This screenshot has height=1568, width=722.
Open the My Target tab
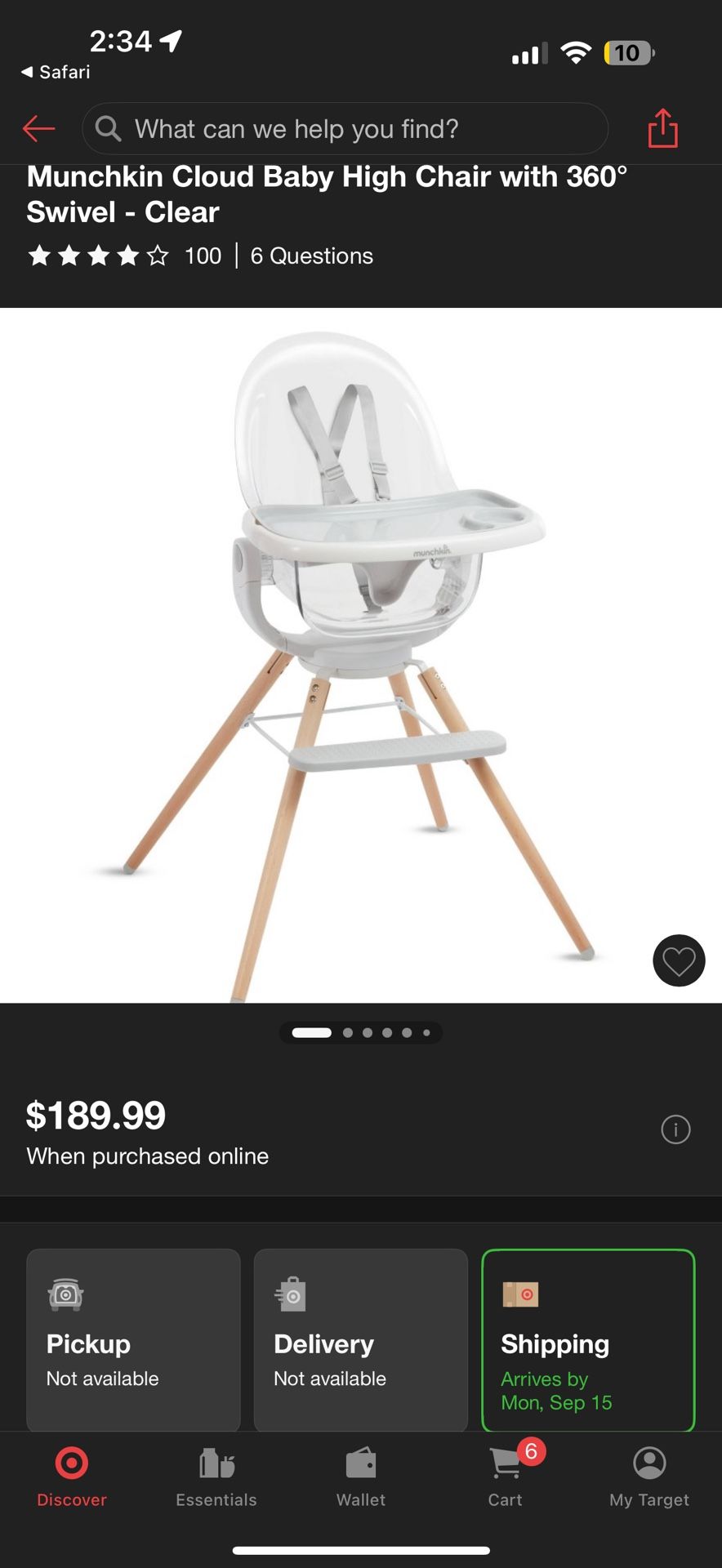click(649, 1477)
